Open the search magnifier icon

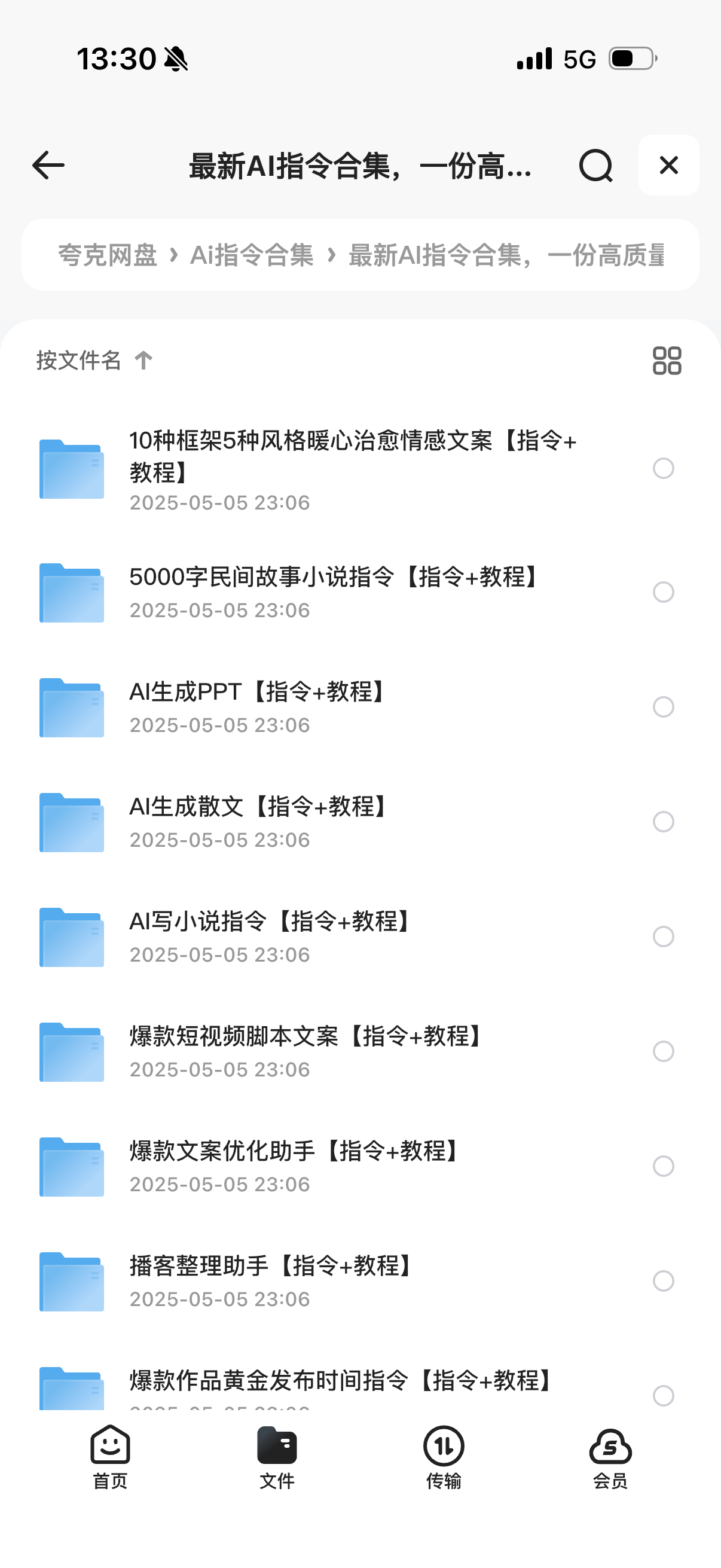point(595,166)
